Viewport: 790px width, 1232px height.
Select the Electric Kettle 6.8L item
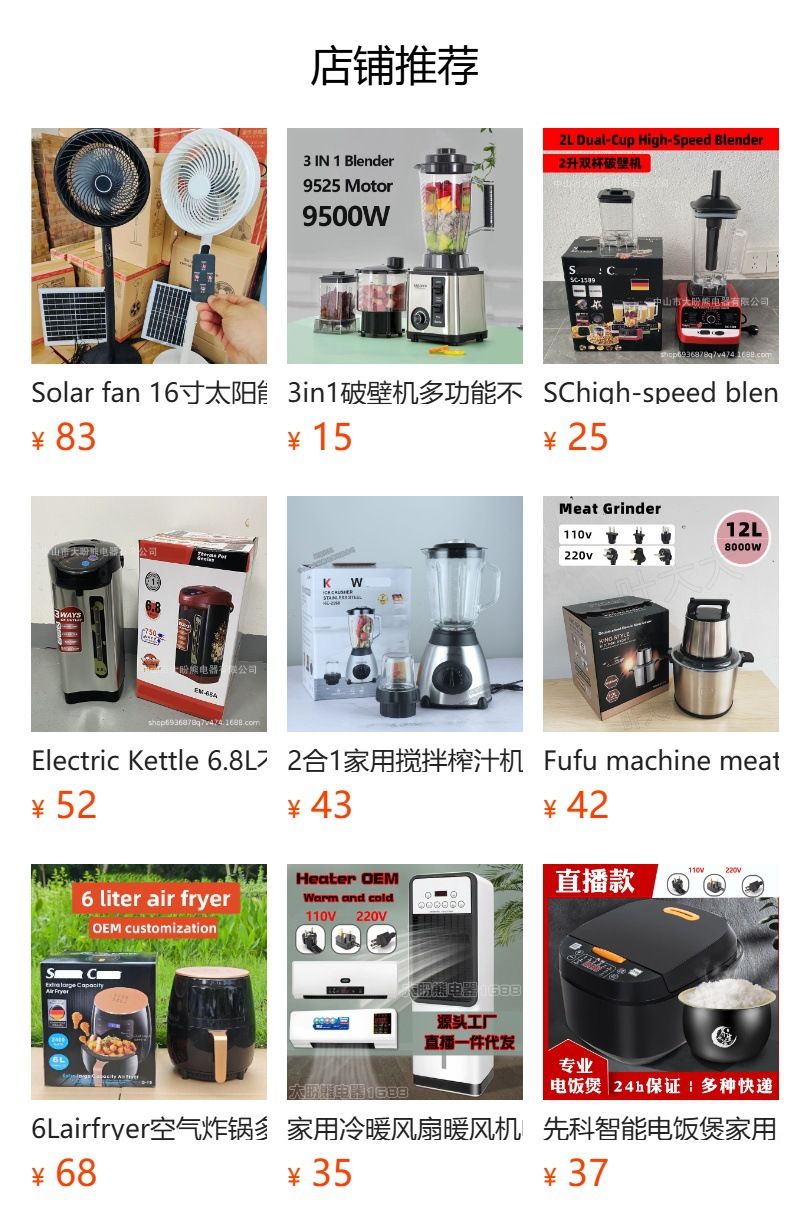pyautogui.click(x=149, y=614)
